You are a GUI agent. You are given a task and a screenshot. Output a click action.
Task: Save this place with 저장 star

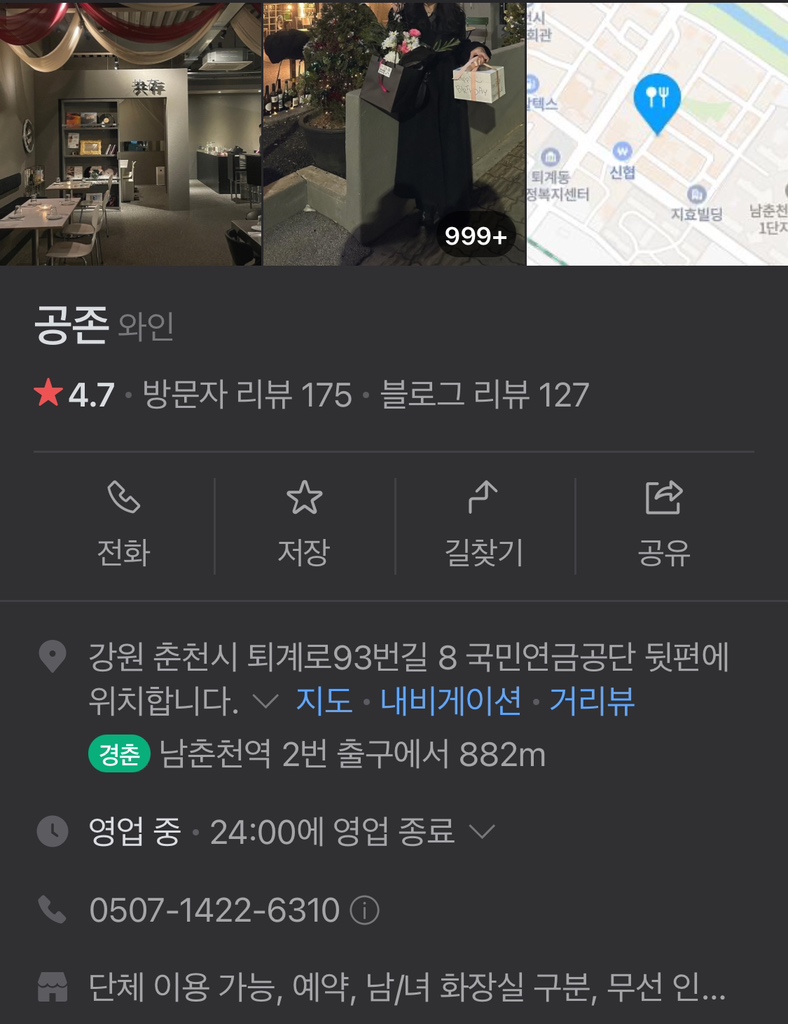click(x=304, y=523)
